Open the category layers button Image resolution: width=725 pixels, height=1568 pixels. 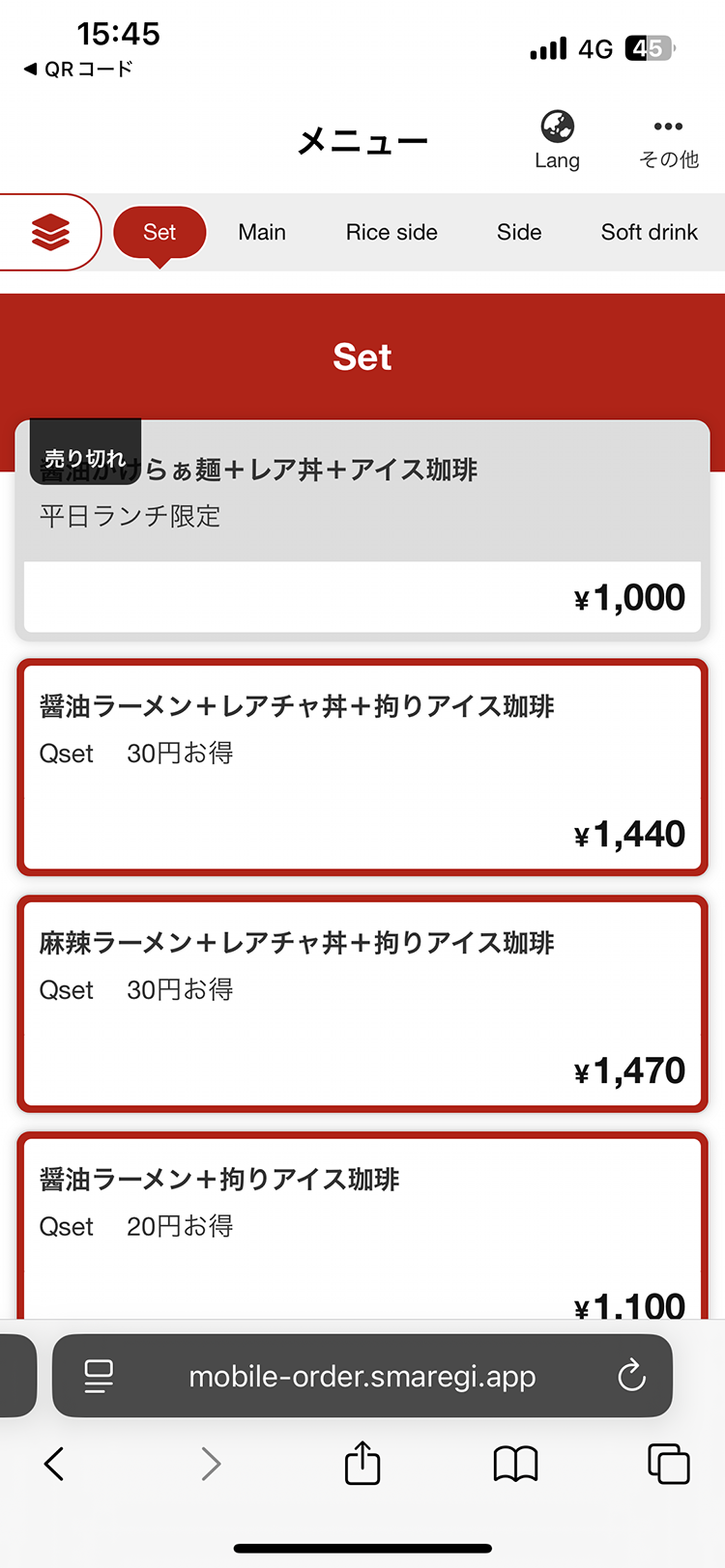[50, 232]
